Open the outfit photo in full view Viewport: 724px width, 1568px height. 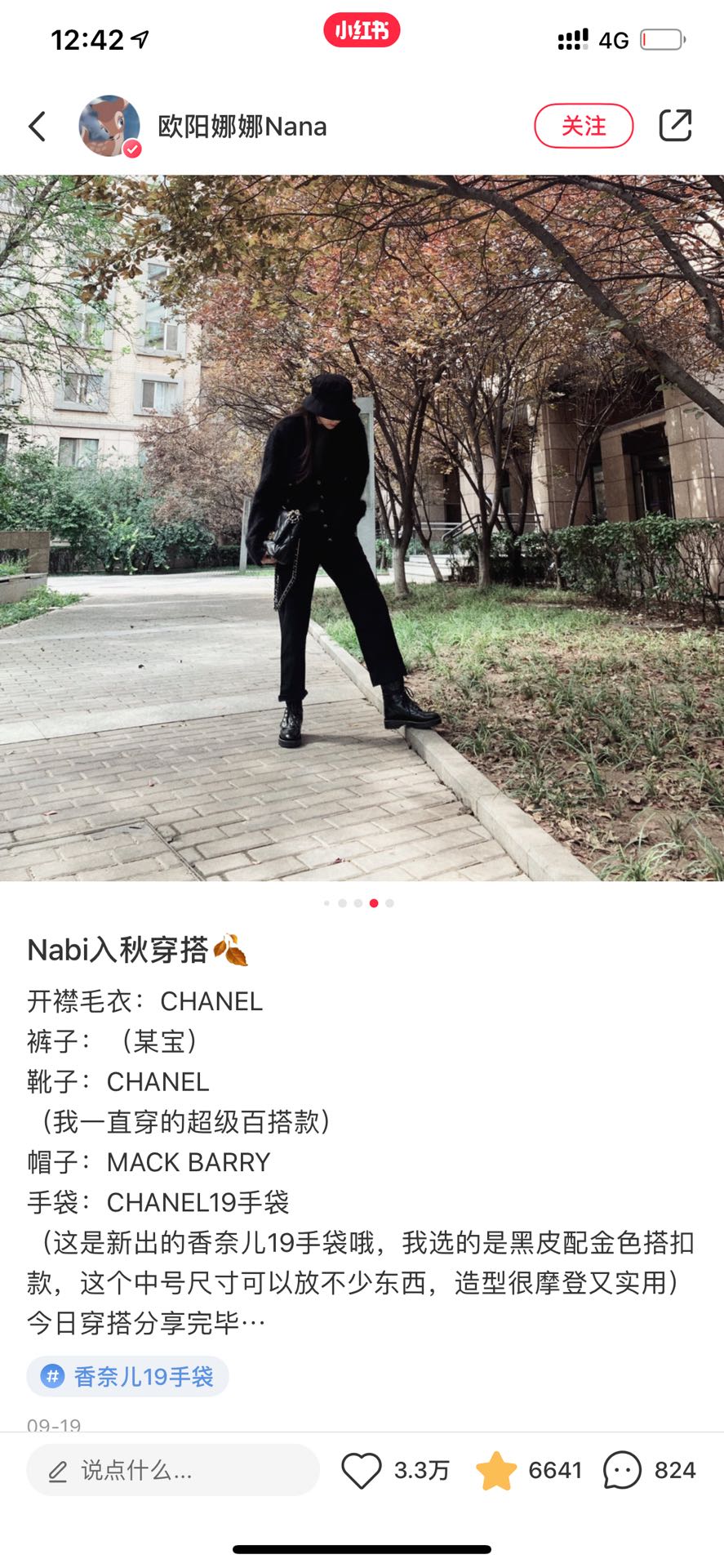click(362, 528)
